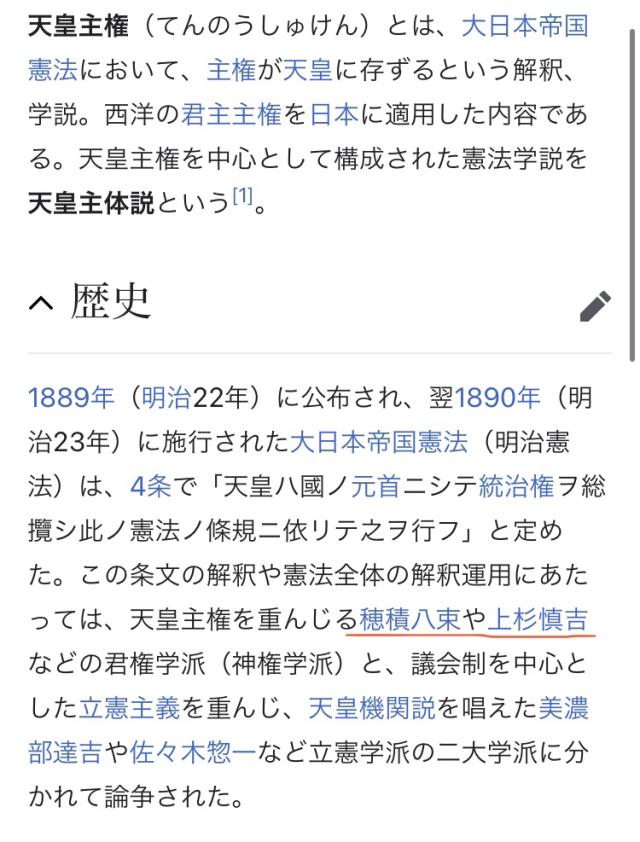The width and height of the screenshot is (640, 842).
Task: Open the 上杉慎吉 article
Action: tap(537, 620)
